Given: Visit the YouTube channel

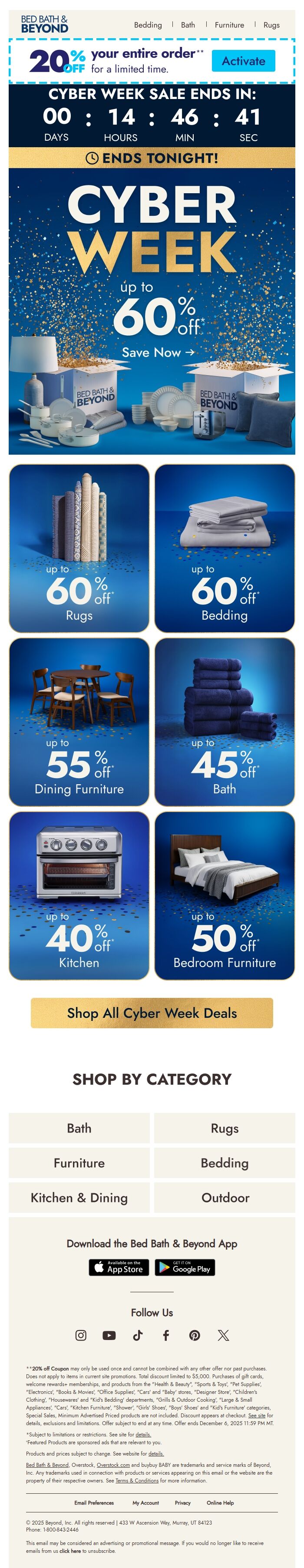Looking at the screenshot, I should tap(109, 1335).
